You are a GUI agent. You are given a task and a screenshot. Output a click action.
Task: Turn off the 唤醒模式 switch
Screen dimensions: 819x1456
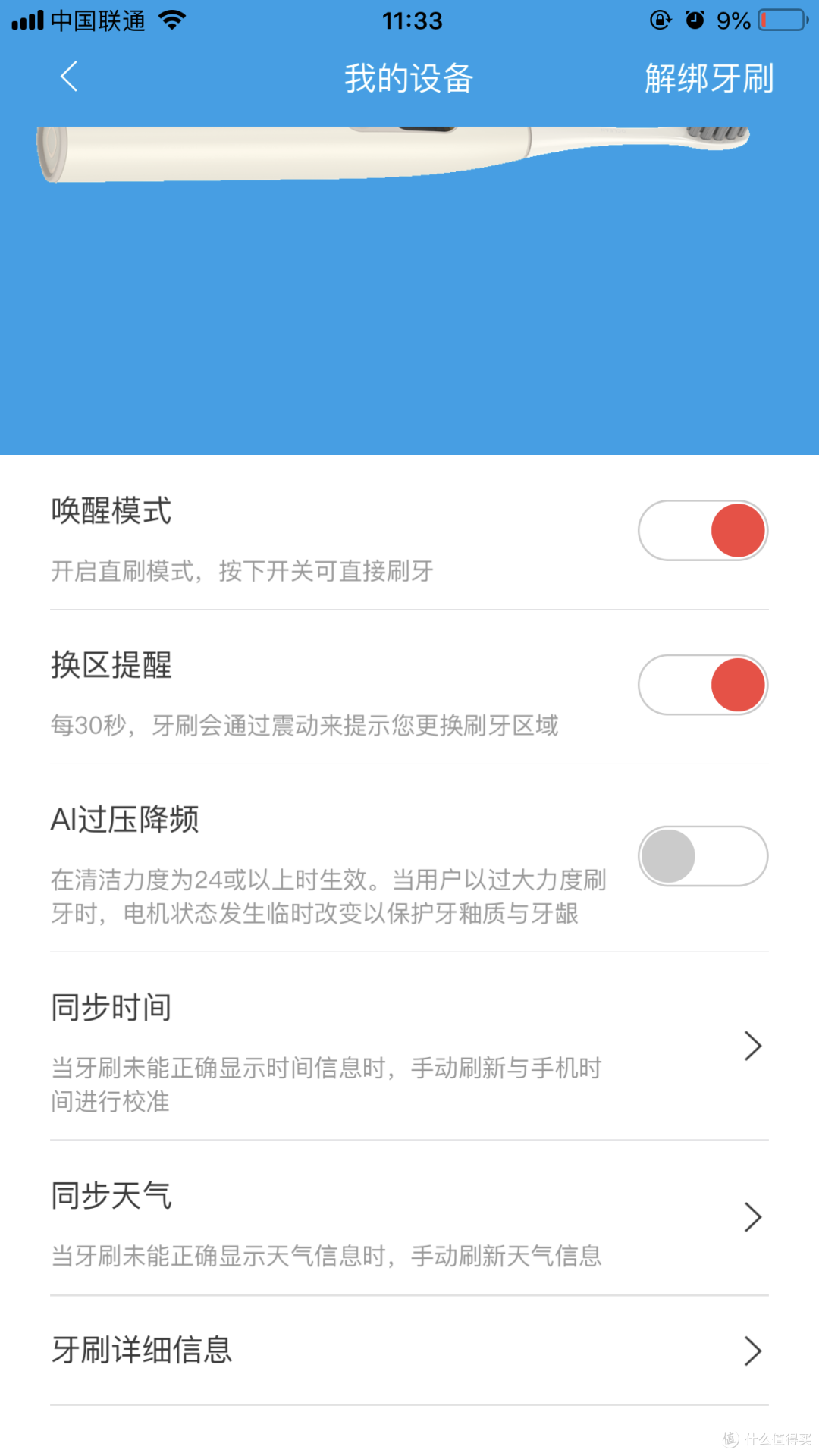(703, 531)
